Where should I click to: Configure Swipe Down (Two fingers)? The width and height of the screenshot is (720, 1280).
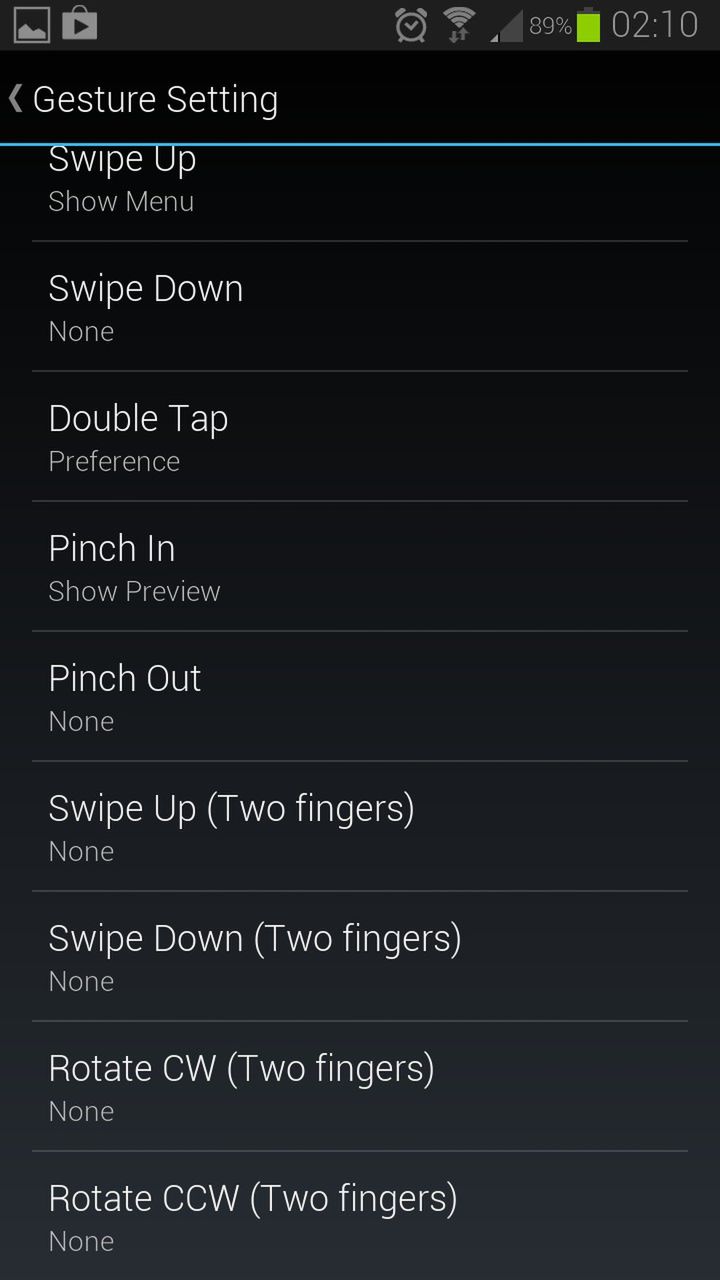360,957
